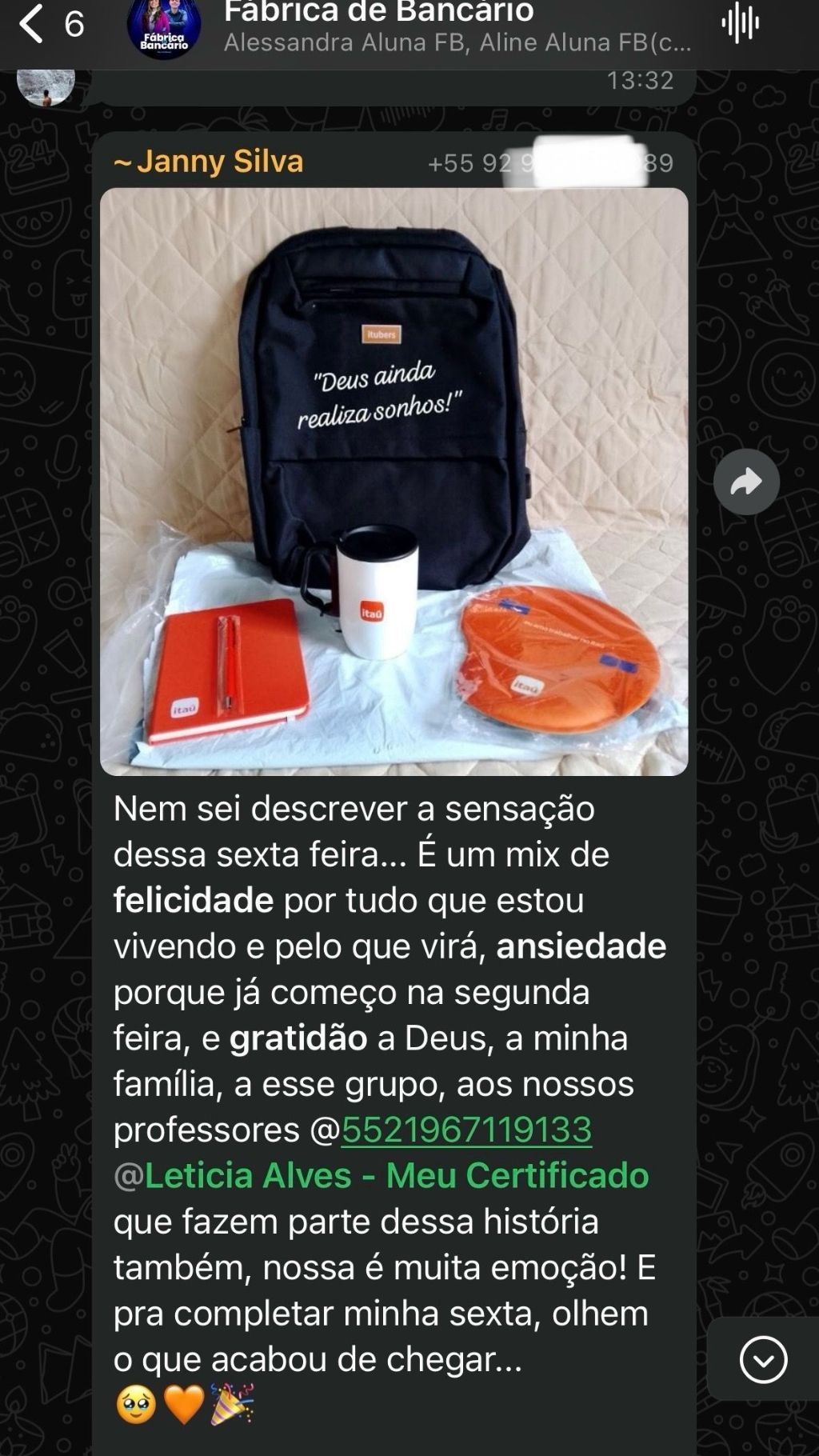Open mention Leticia Alves - Meu Certificado
Screen dimensions: 819x1456
coord(396,1176)
